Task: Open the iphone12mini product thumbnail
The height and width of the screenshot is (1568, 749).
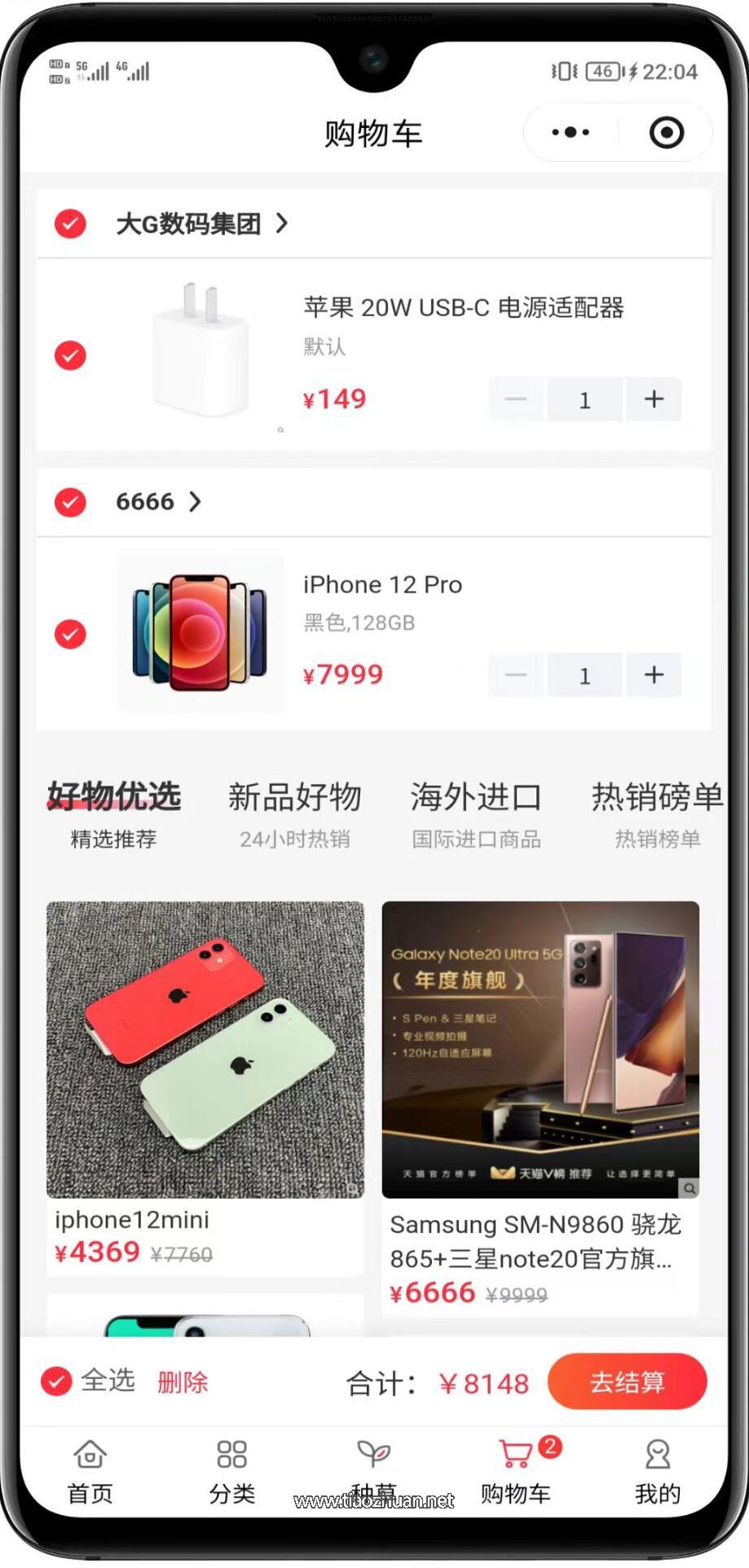Action: [205, 1050]
